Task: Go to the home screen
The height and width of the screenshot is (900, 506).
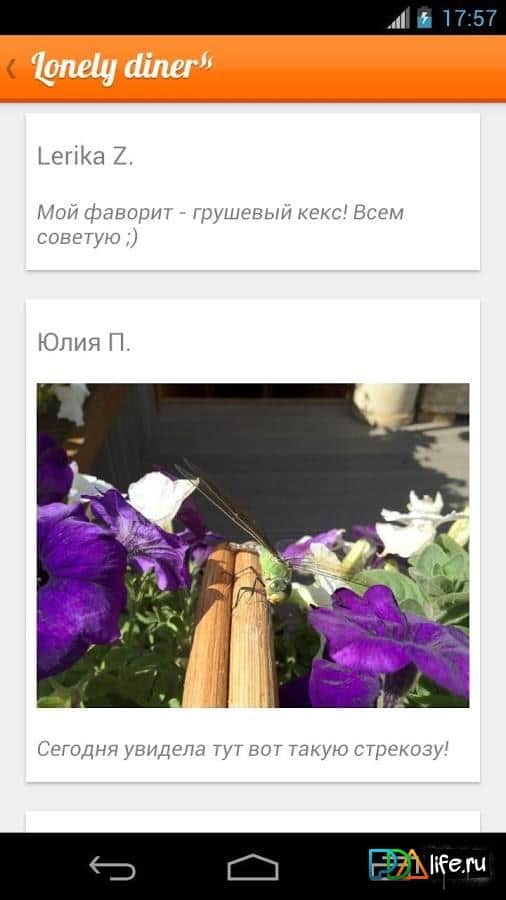Action: tap(253, 867)
